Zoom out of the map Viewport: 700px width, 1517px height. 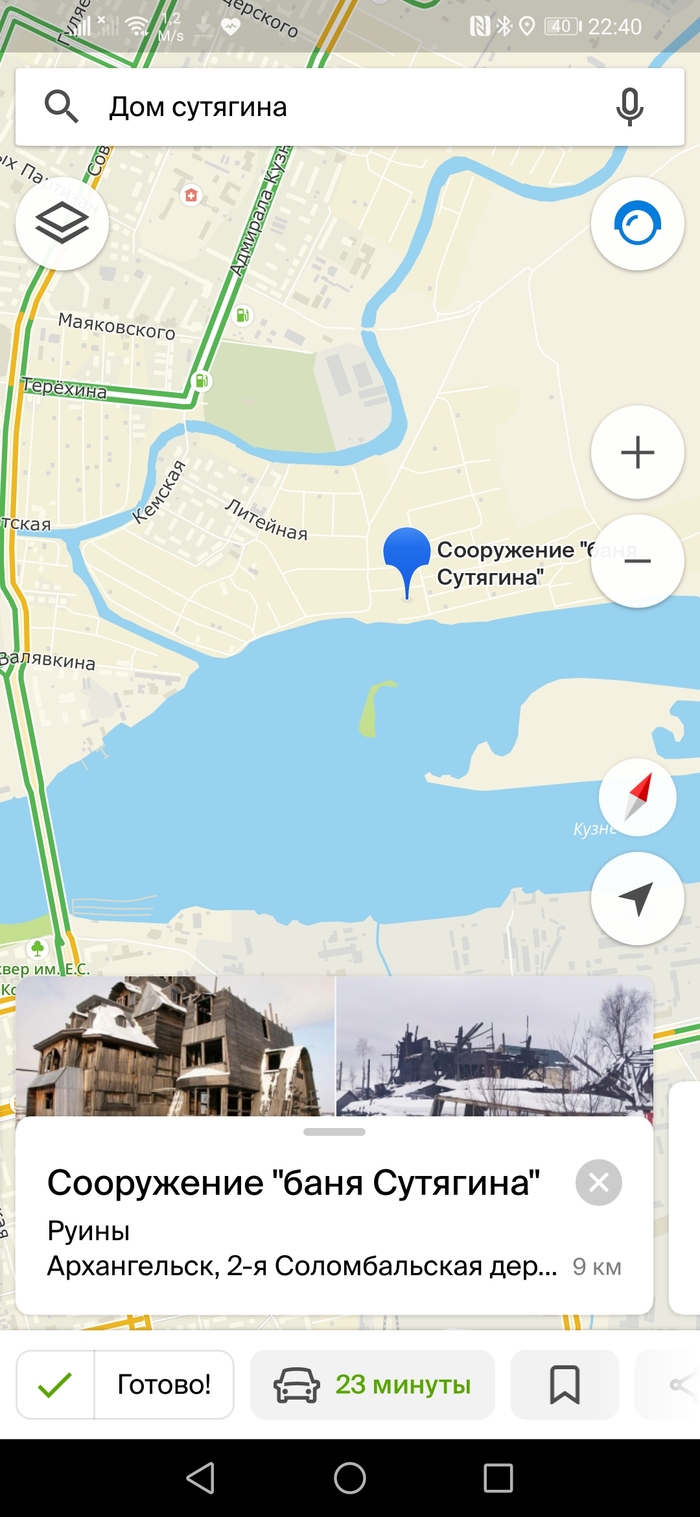click(x=637, y=561)
